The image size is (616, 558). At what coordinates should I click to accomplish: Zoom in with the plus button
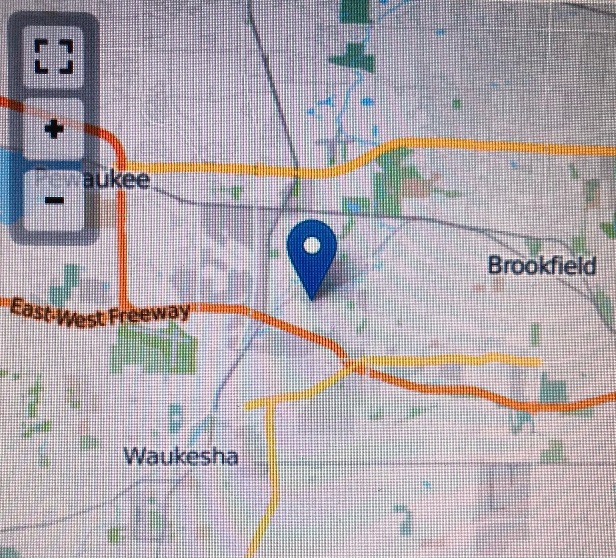coord(54,129)
